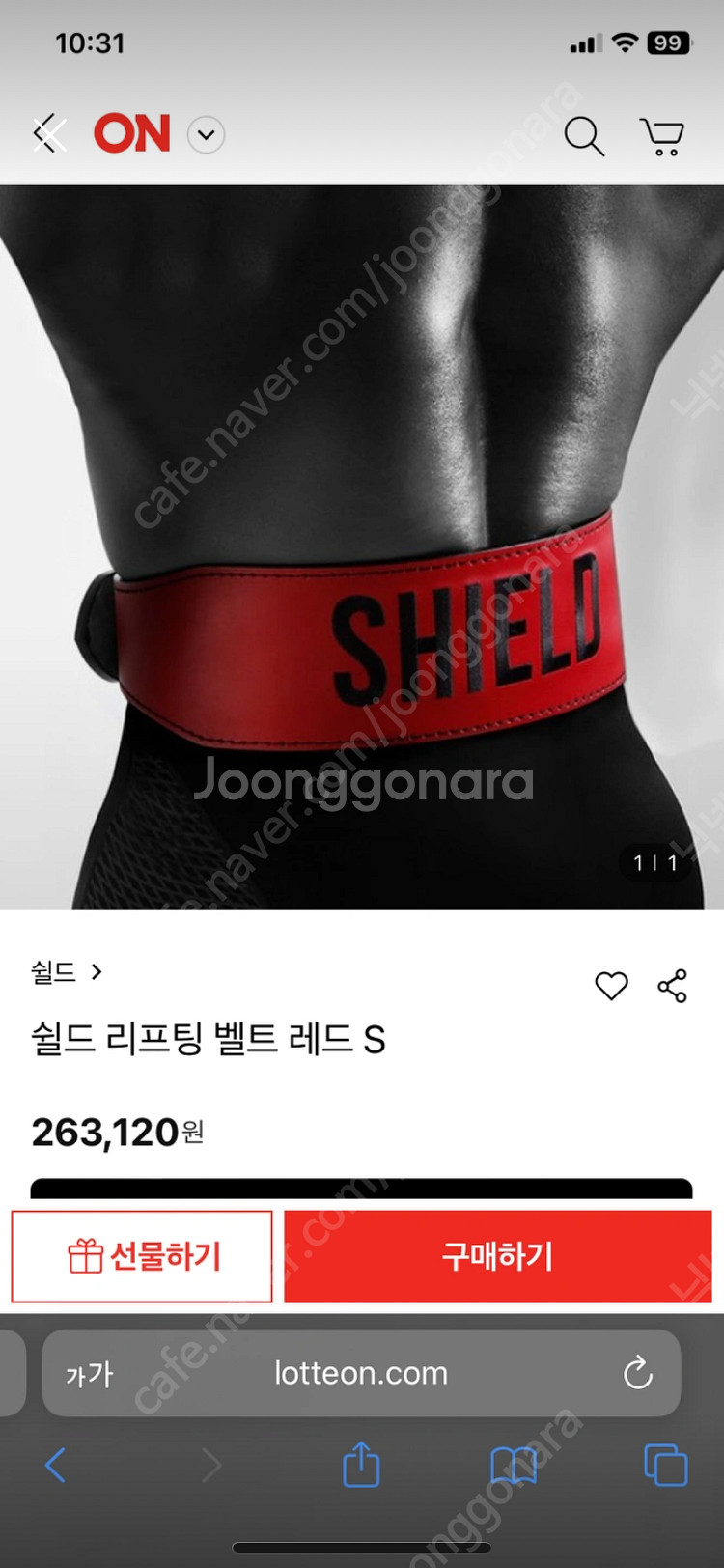This screenshot has height=1568, width=724.
Task: Open the 쉴드 brand link
Action: tap(66, 972)
